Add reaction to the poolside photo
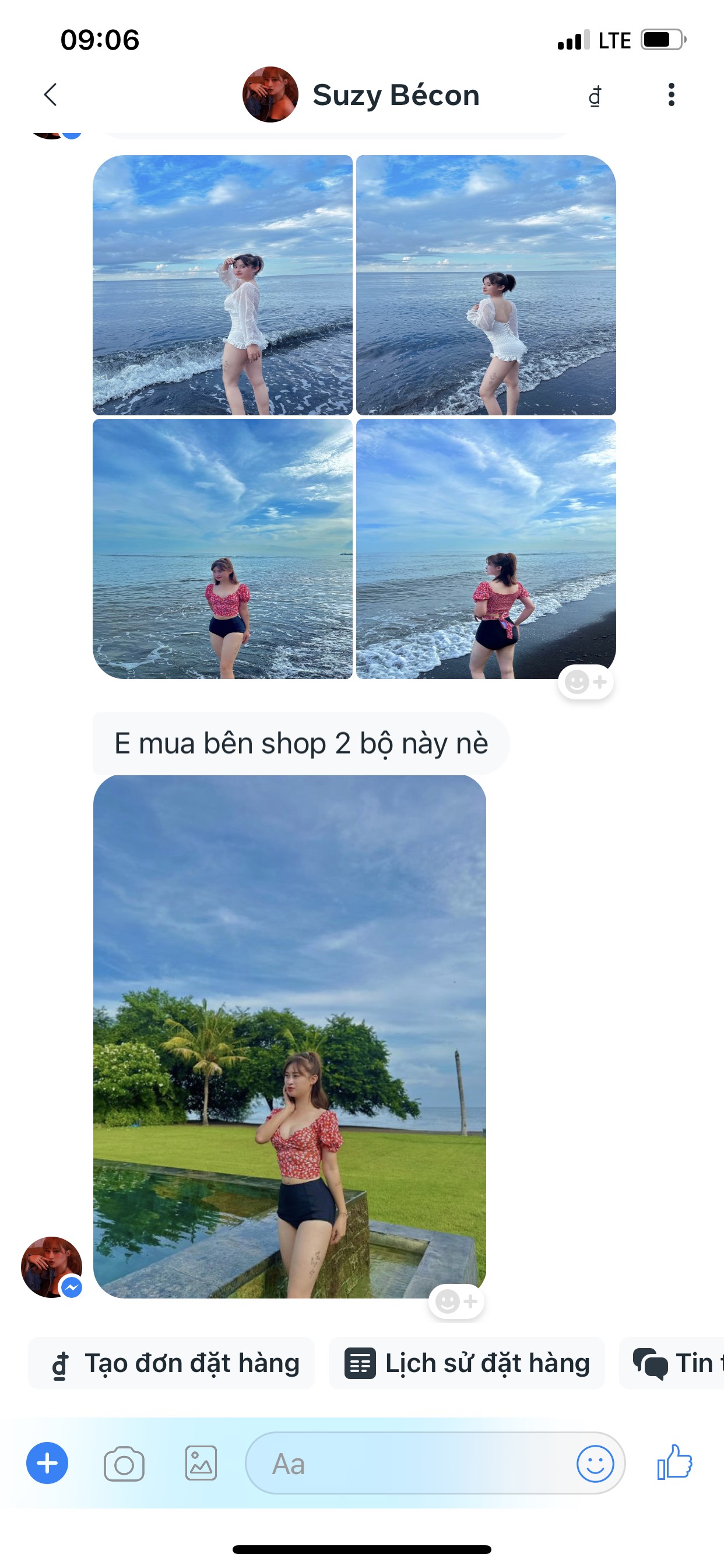 456,1301
